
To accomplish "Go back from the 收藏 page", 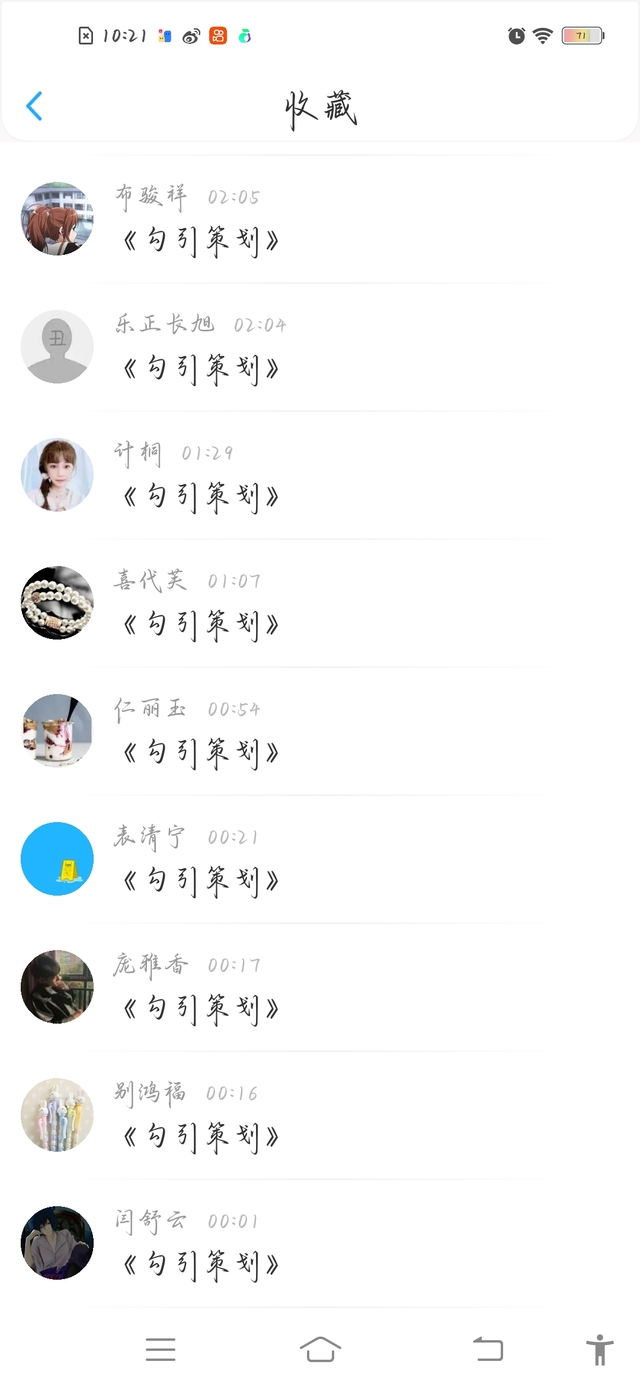I will [x=34, y=106].
